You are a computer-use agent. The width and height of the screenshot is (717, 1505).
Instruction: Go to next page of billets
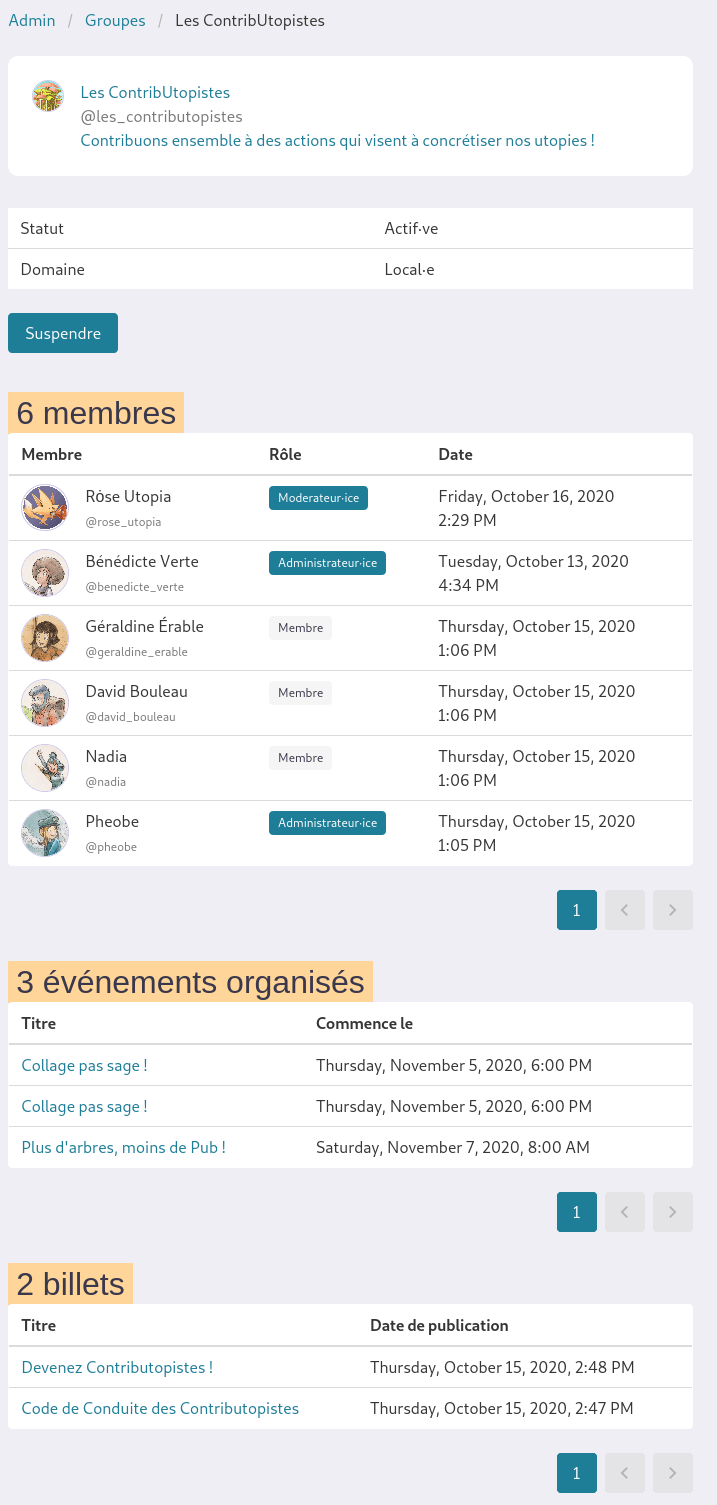673,1473
